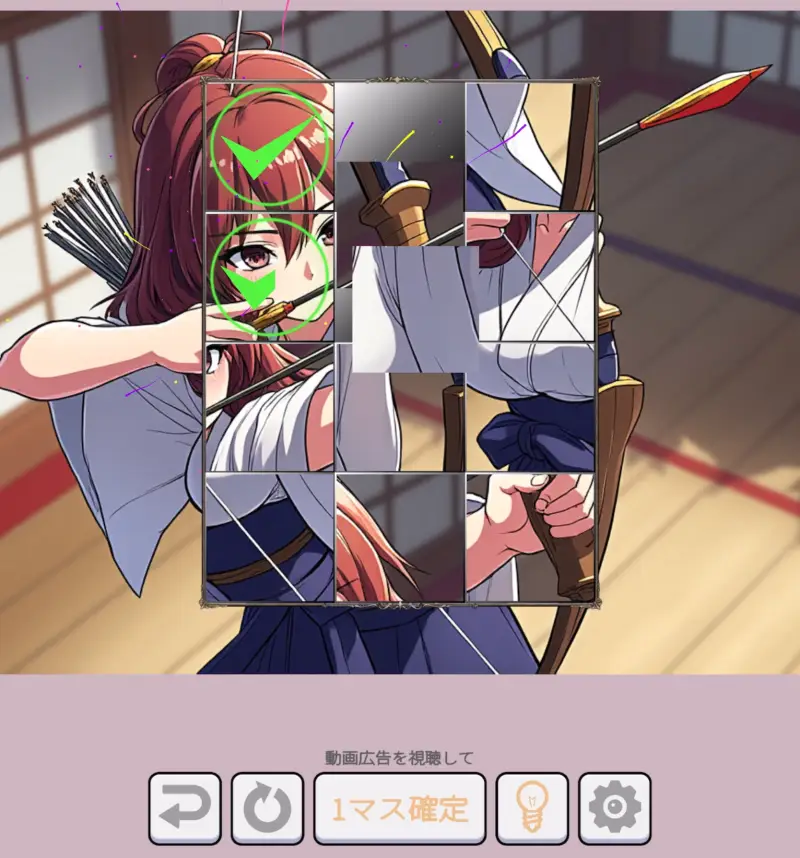Image resolution: width=800 pixels, height=858 pixels.
Task: Select the bottom-right tile showing the hand
Action: tap(530, 537)
